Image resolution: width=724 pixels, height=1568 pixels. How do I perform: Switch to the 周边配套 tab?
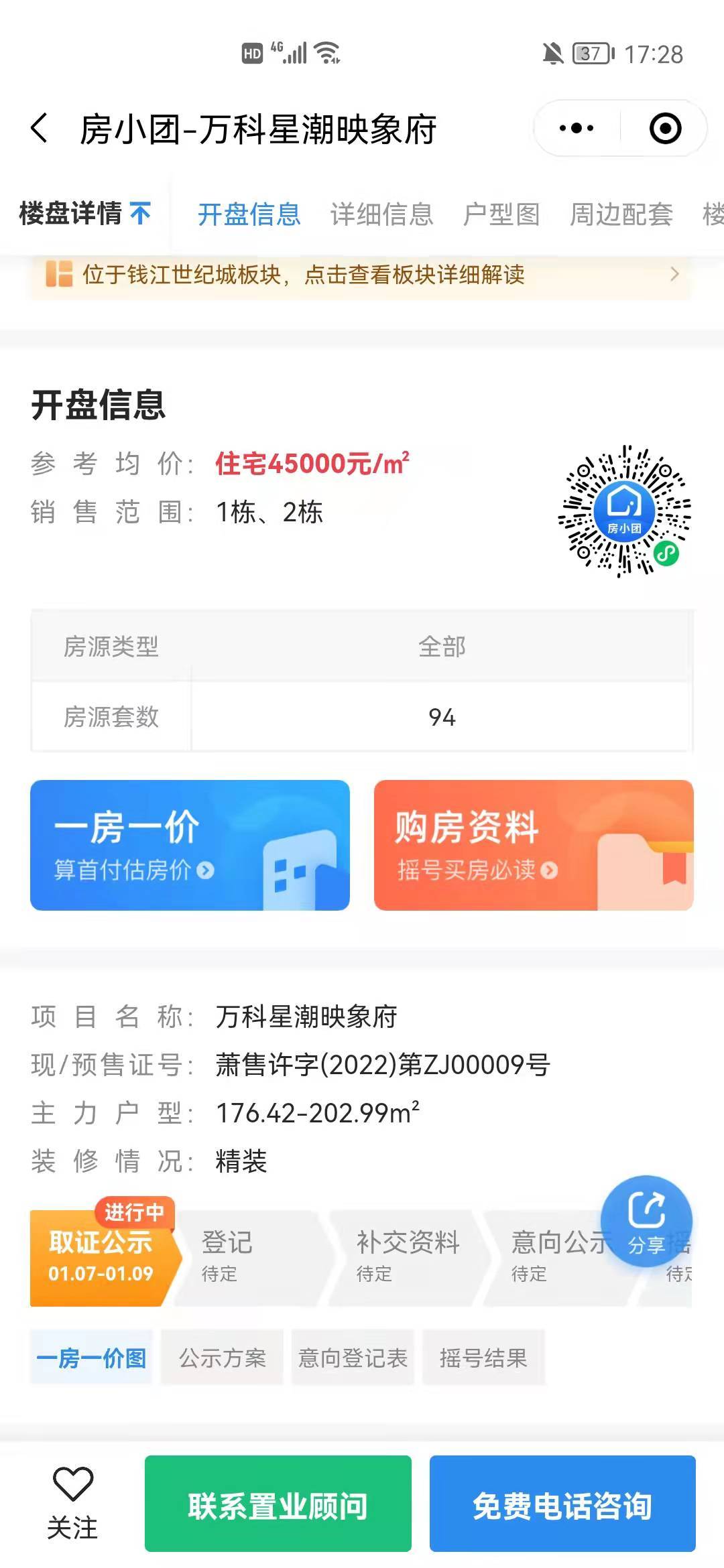(x=621, y=214)
